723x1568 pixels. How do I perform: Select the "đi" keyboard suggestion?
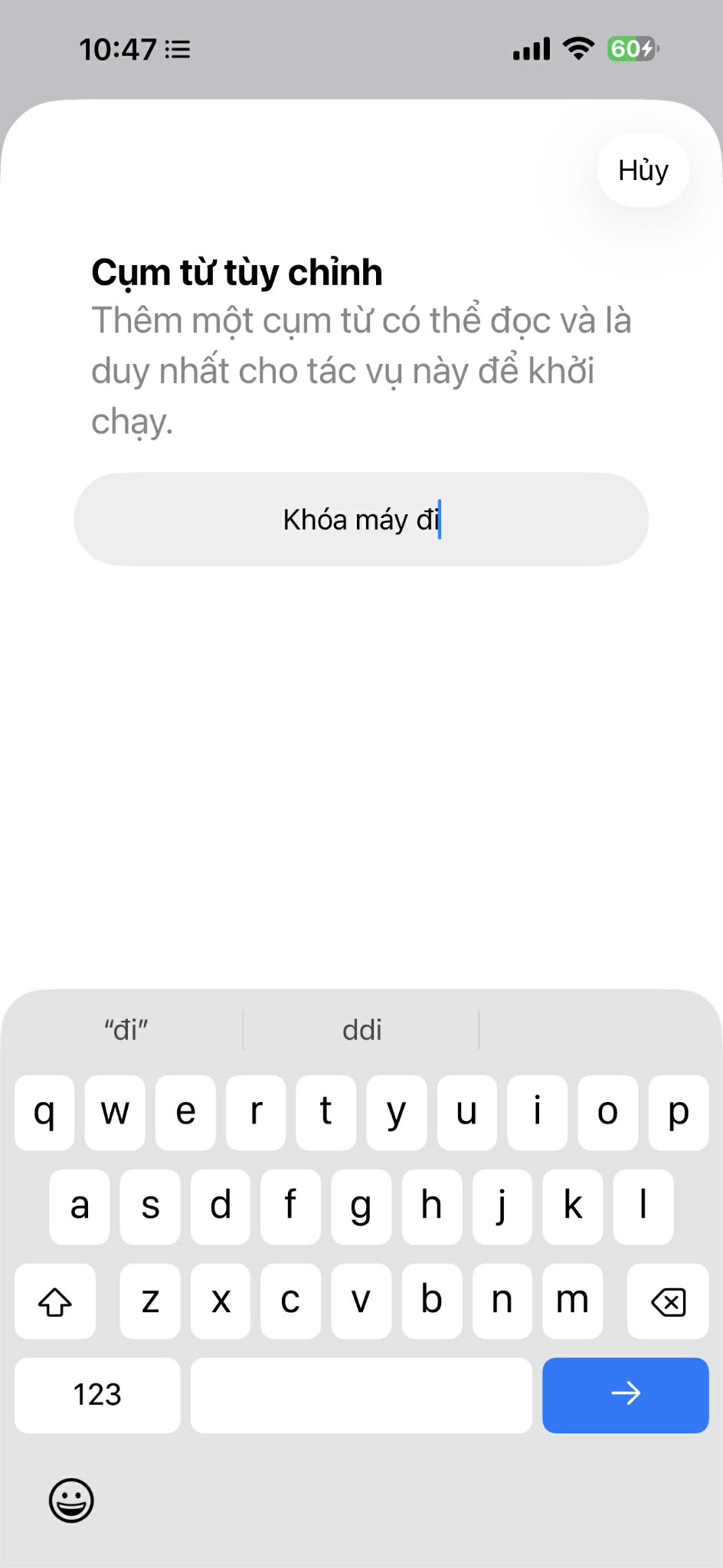pyautogui.click(x=126, y=1030)
